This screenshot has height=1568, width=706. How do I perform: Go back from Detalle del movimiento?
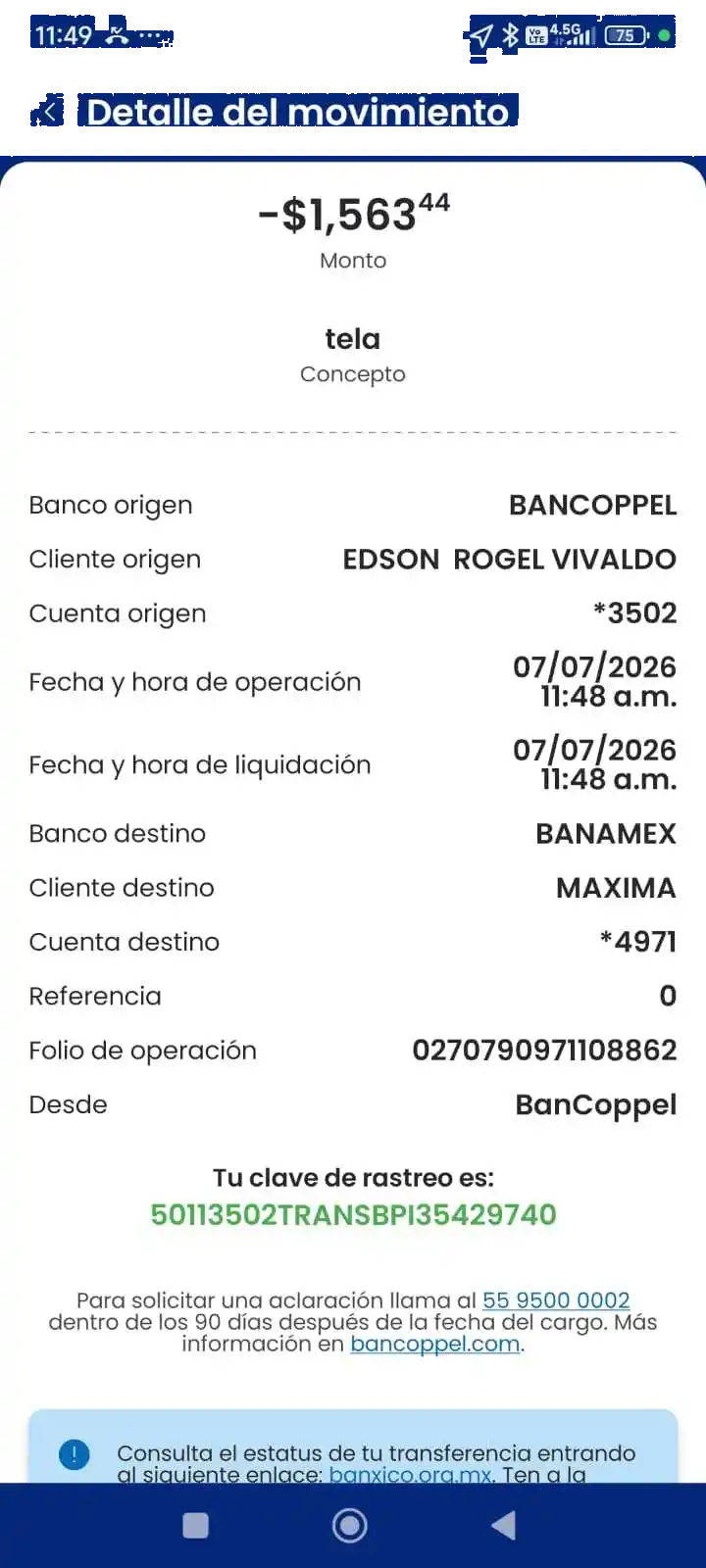47,112
